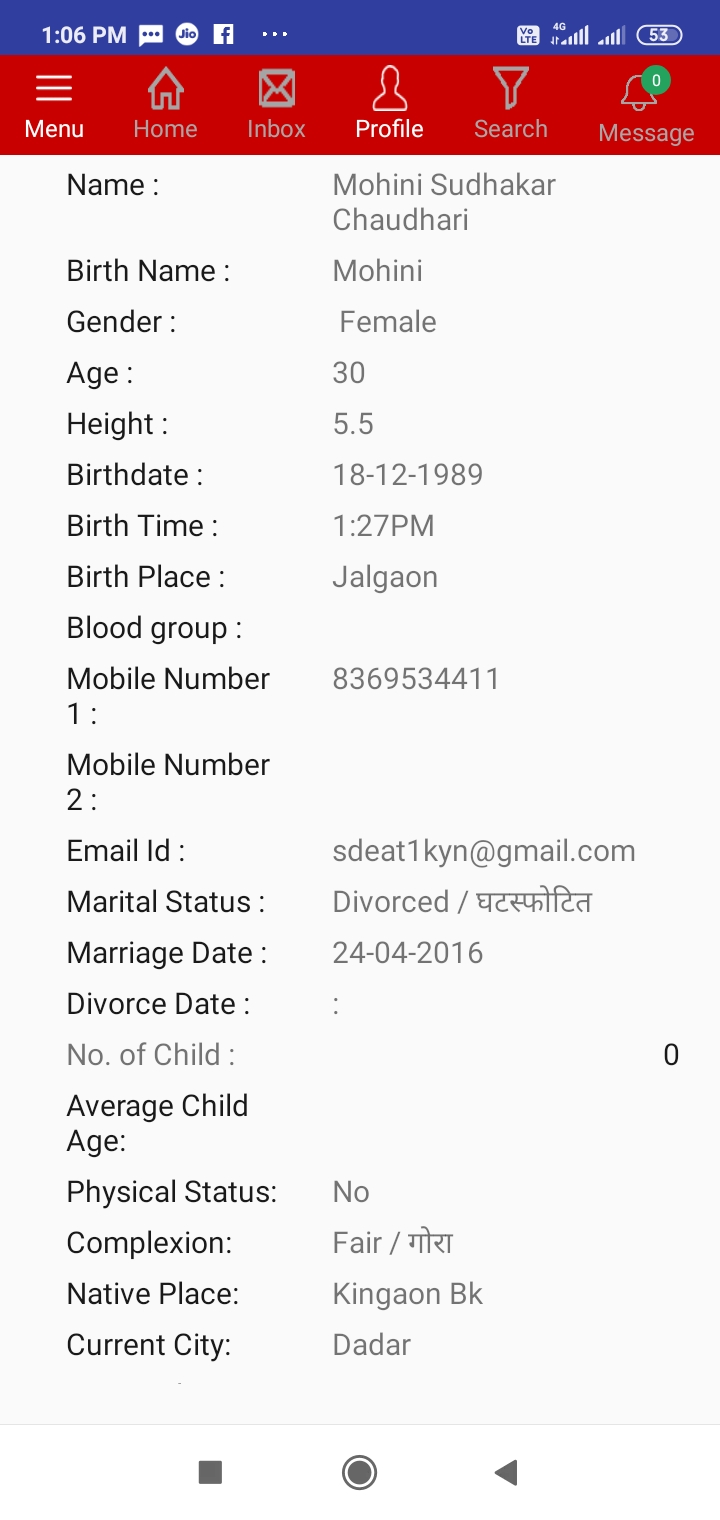The width and height of the screenshot is (720, 1520).
Task: Open the Menu drawer
Action: (x=54, y=105)
